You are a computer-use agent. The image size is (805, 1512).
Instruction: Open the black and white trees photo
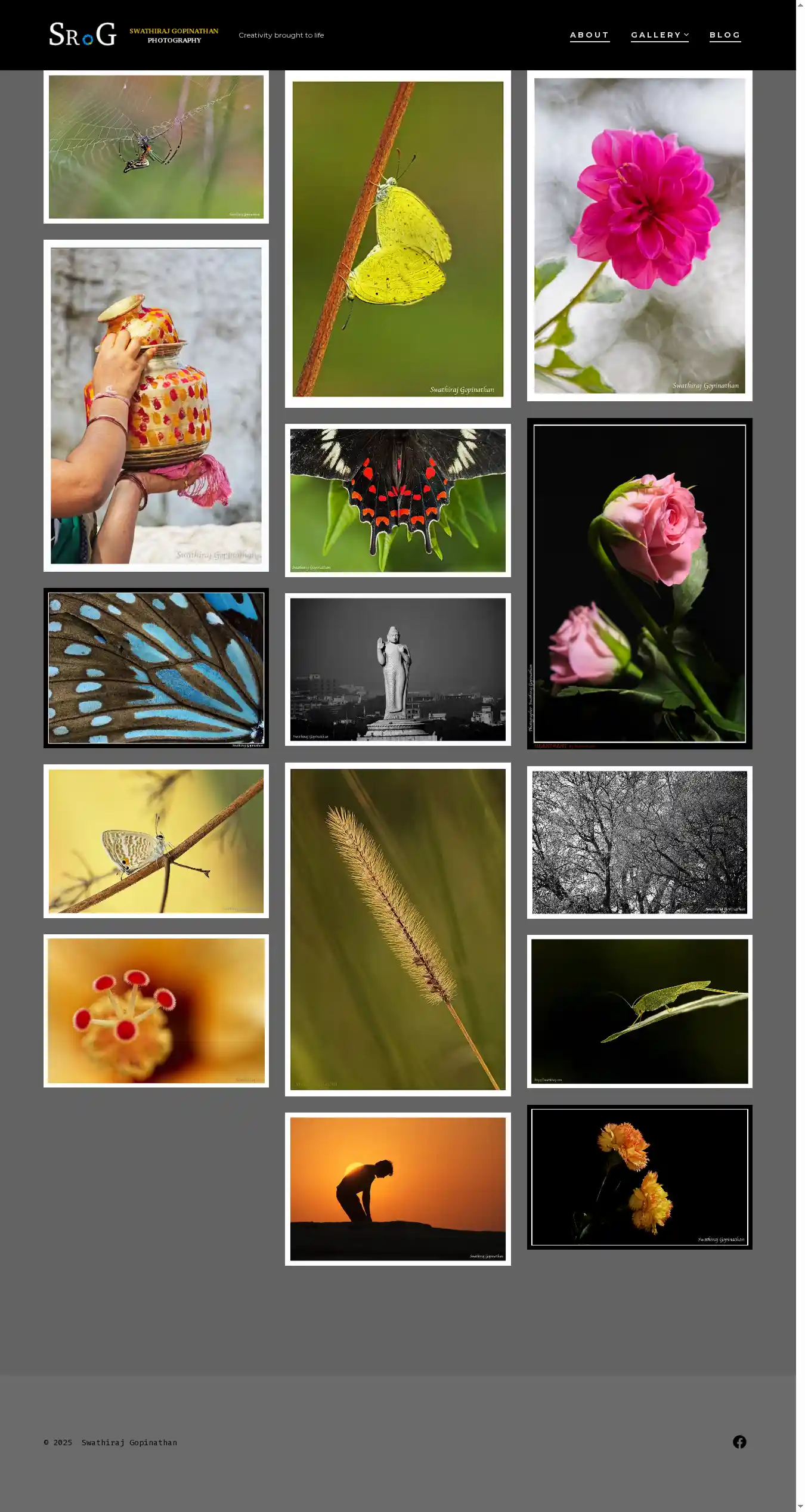[639, 842]
